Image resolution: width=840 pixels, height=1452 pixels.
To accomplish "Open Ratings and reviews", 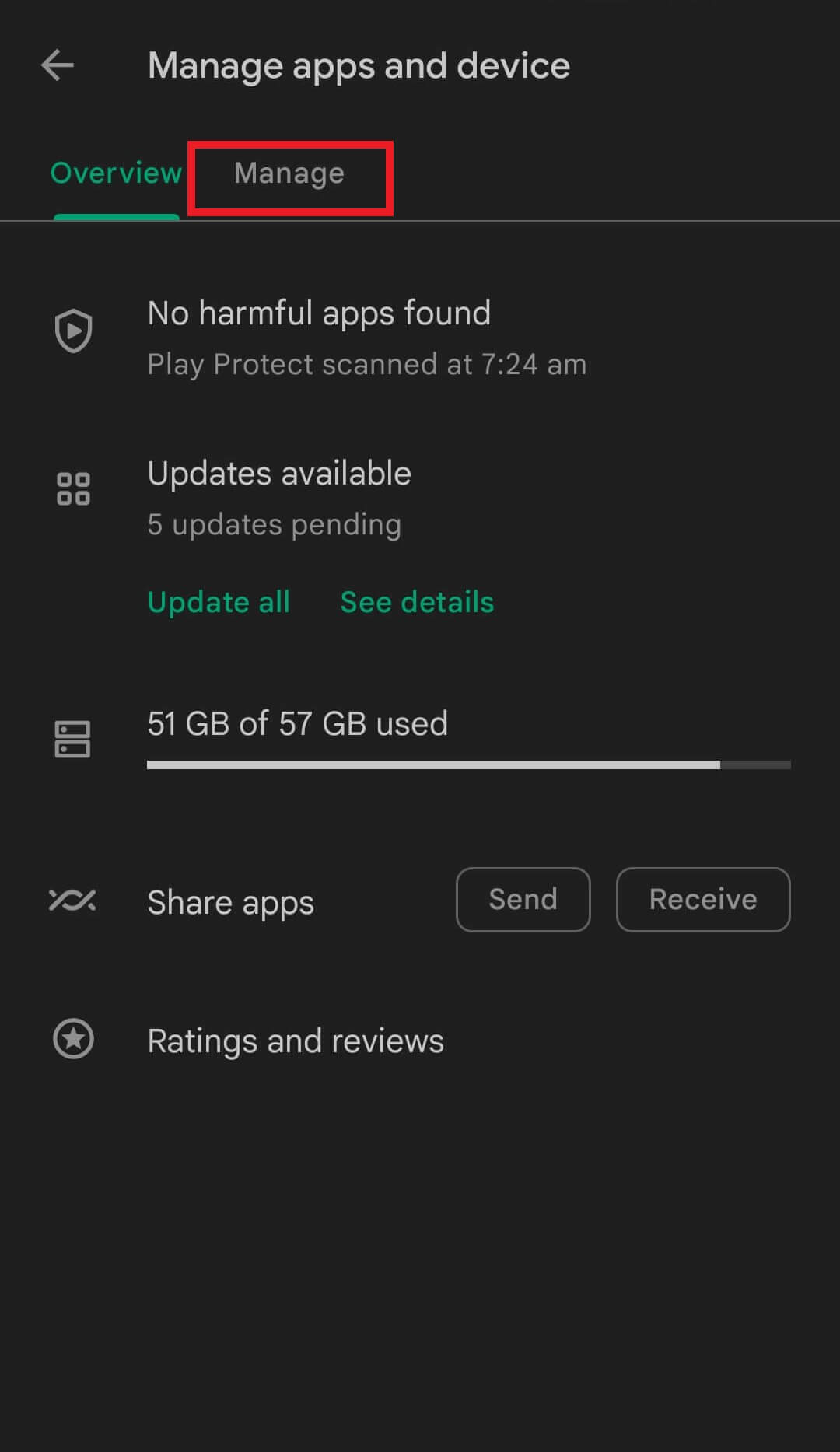I will 295,1040.
